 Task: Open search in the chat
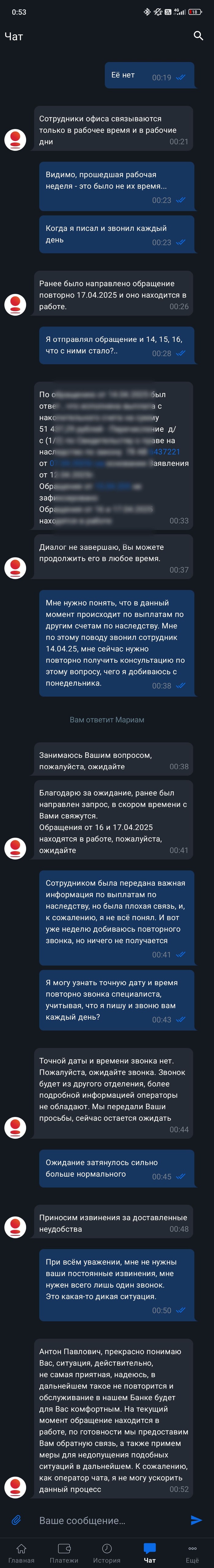198,36
